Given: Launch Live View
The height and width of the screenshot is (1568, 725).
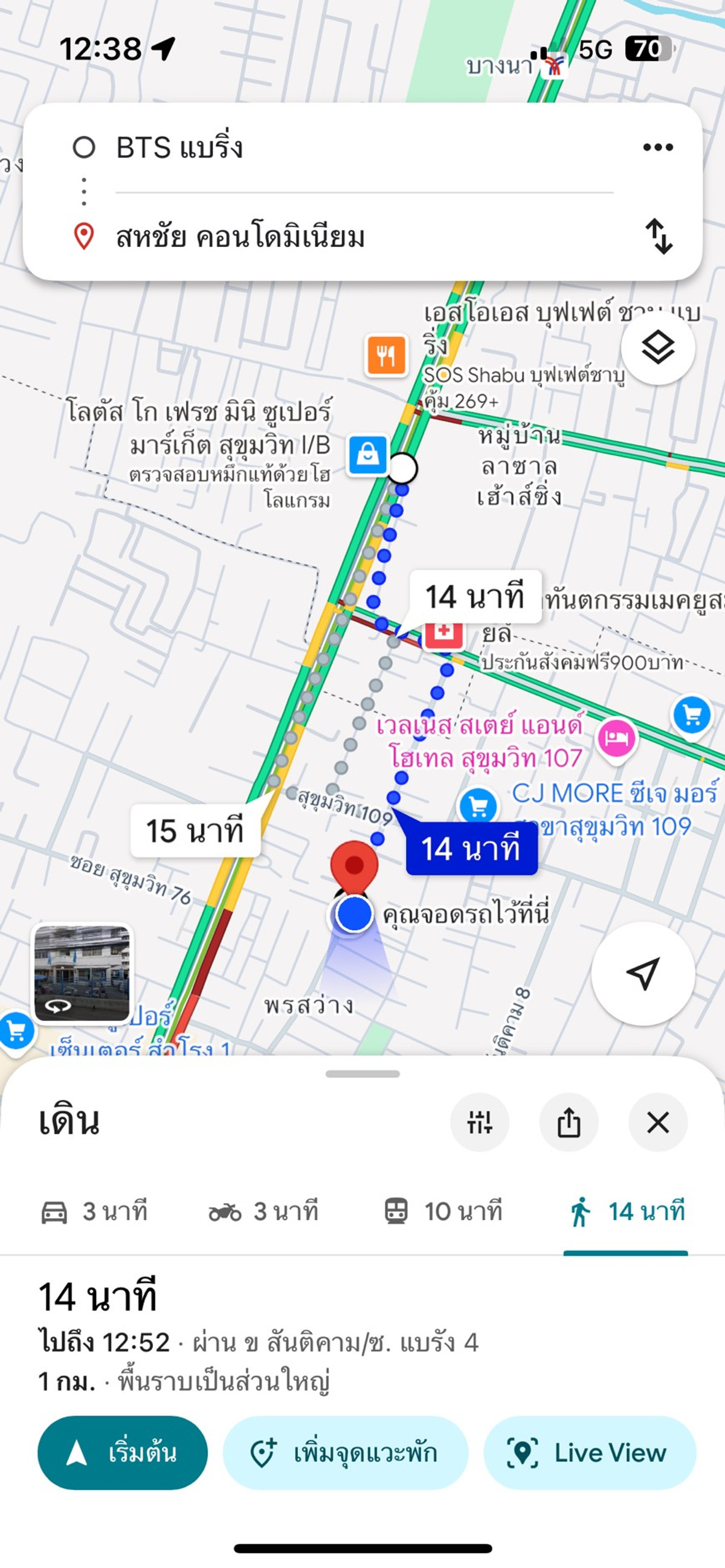Looking at the screenshot, I should click(x=589, y=1453).
